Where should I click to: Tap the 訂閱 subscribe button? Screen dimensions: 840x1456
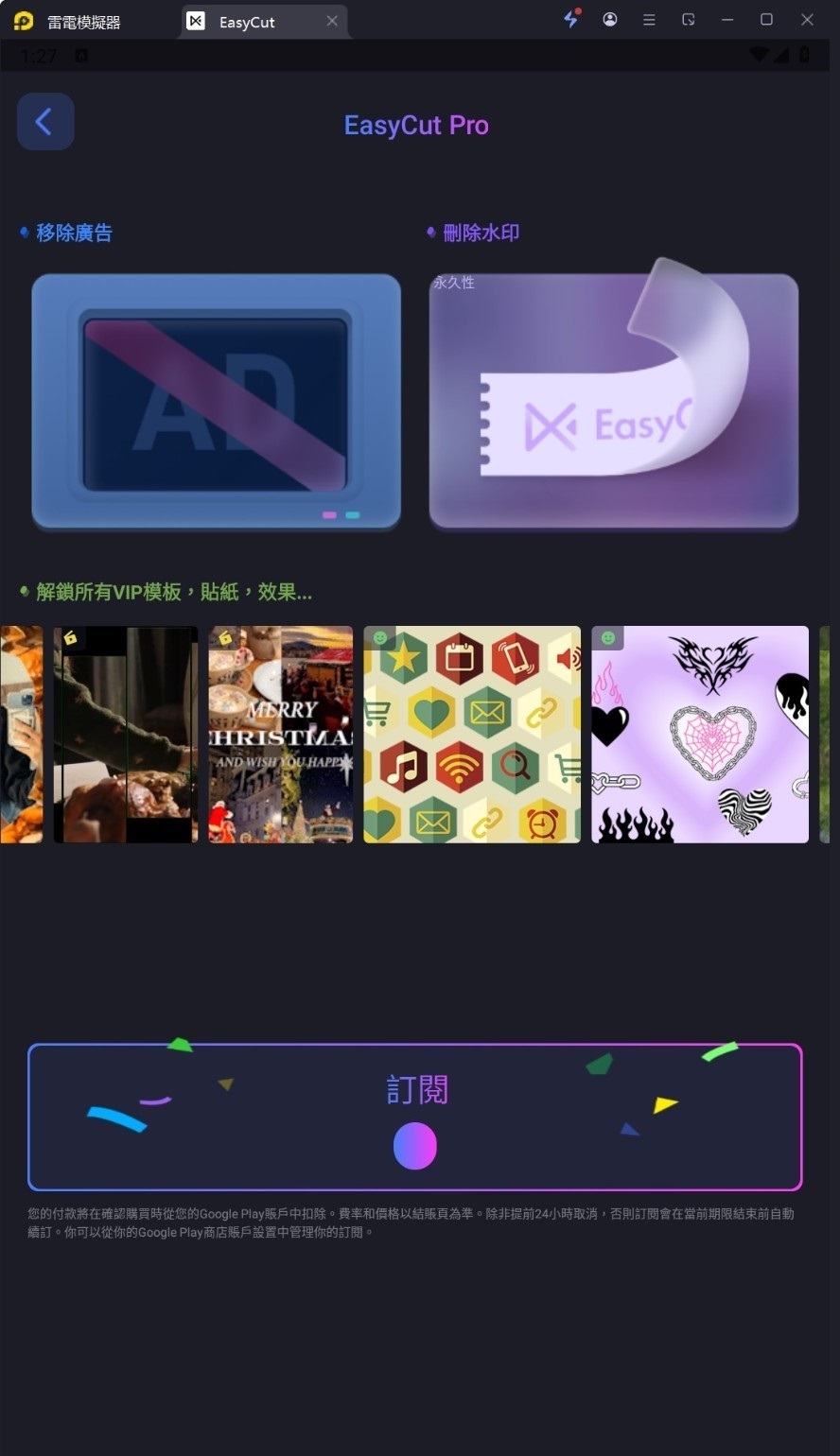tap(415, 1117)
